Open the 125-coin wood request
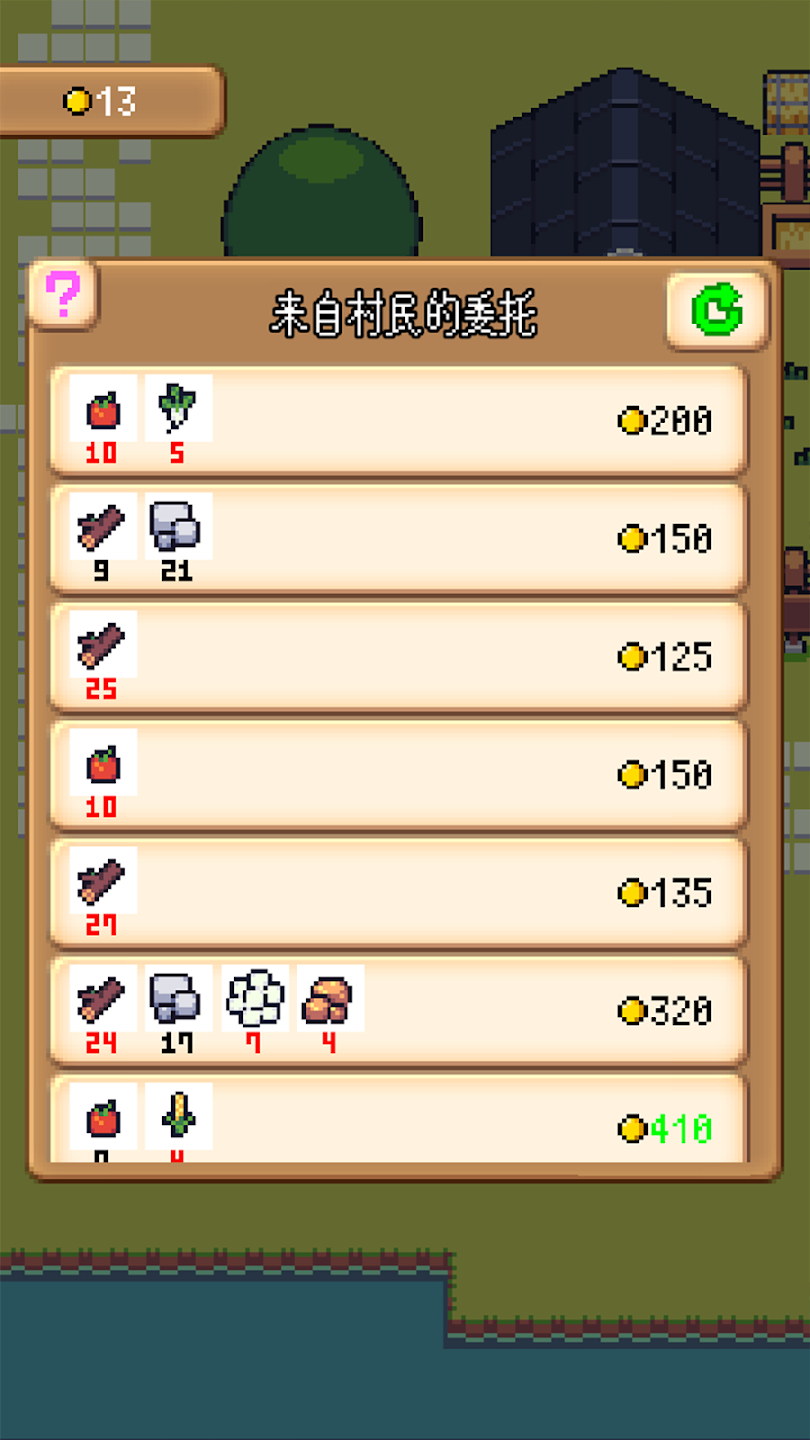The width and height of the screenshot is (810, 1440). (400, 656)
